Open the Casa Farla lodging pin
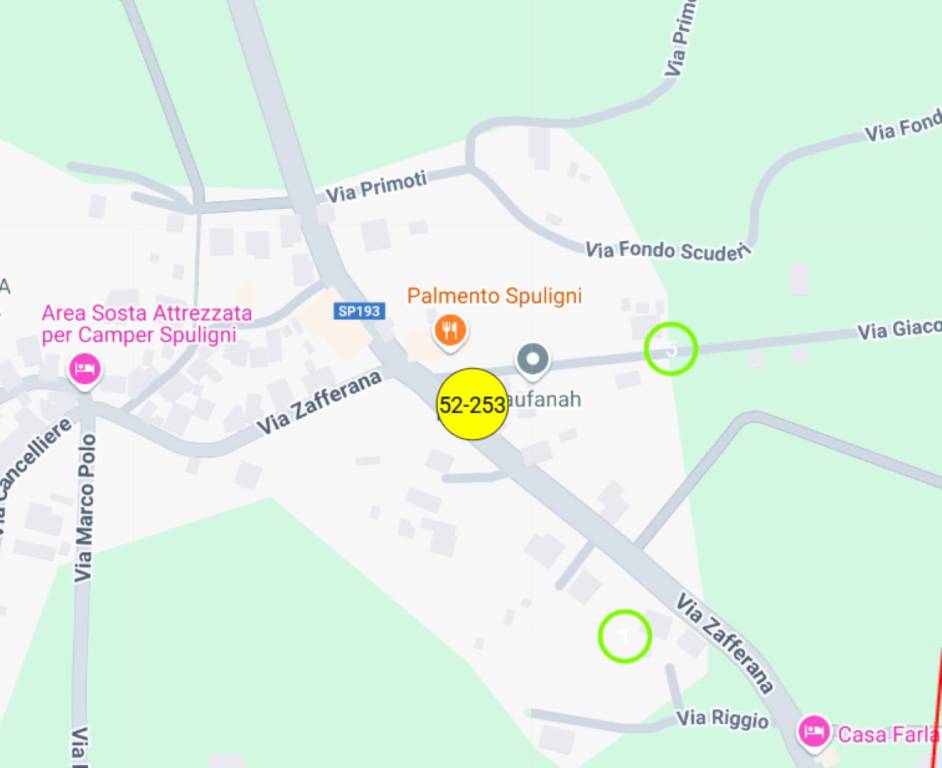The height and width of the screenshot is (768, 942). tap(814, 731)
